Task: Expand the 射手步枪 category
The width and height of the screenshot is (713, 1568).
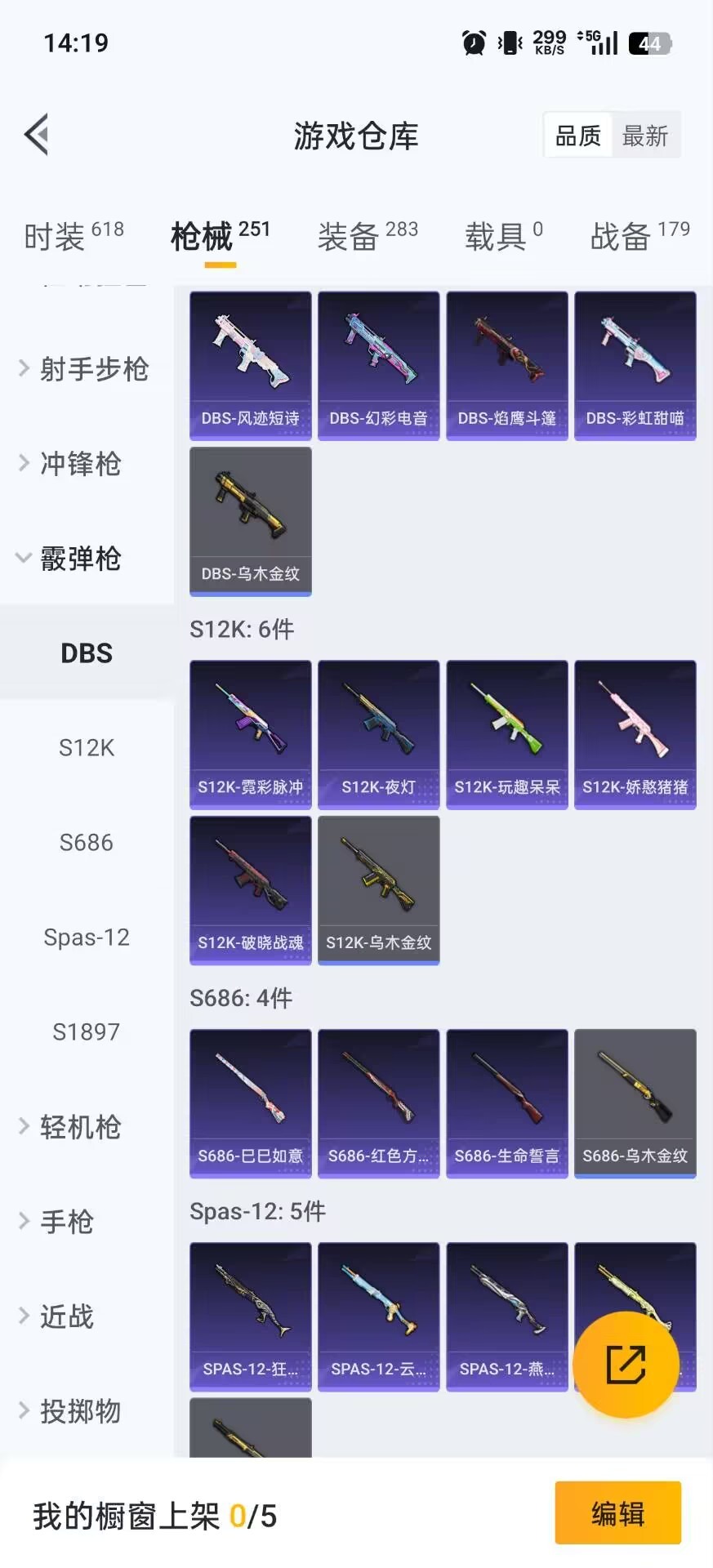Action: click(94, 369)
